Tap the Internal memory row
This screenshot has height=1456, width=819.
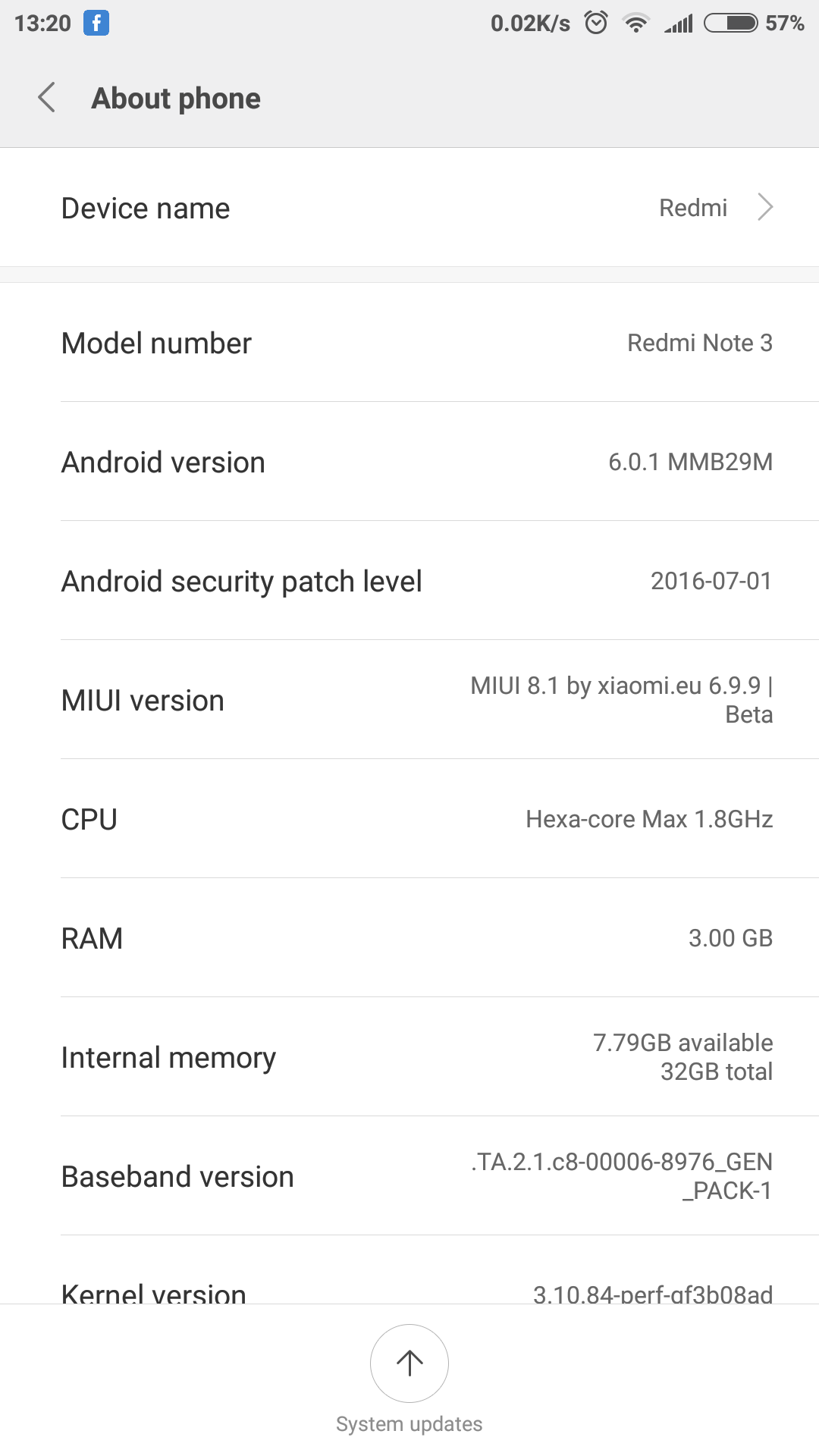point(409,1057)
